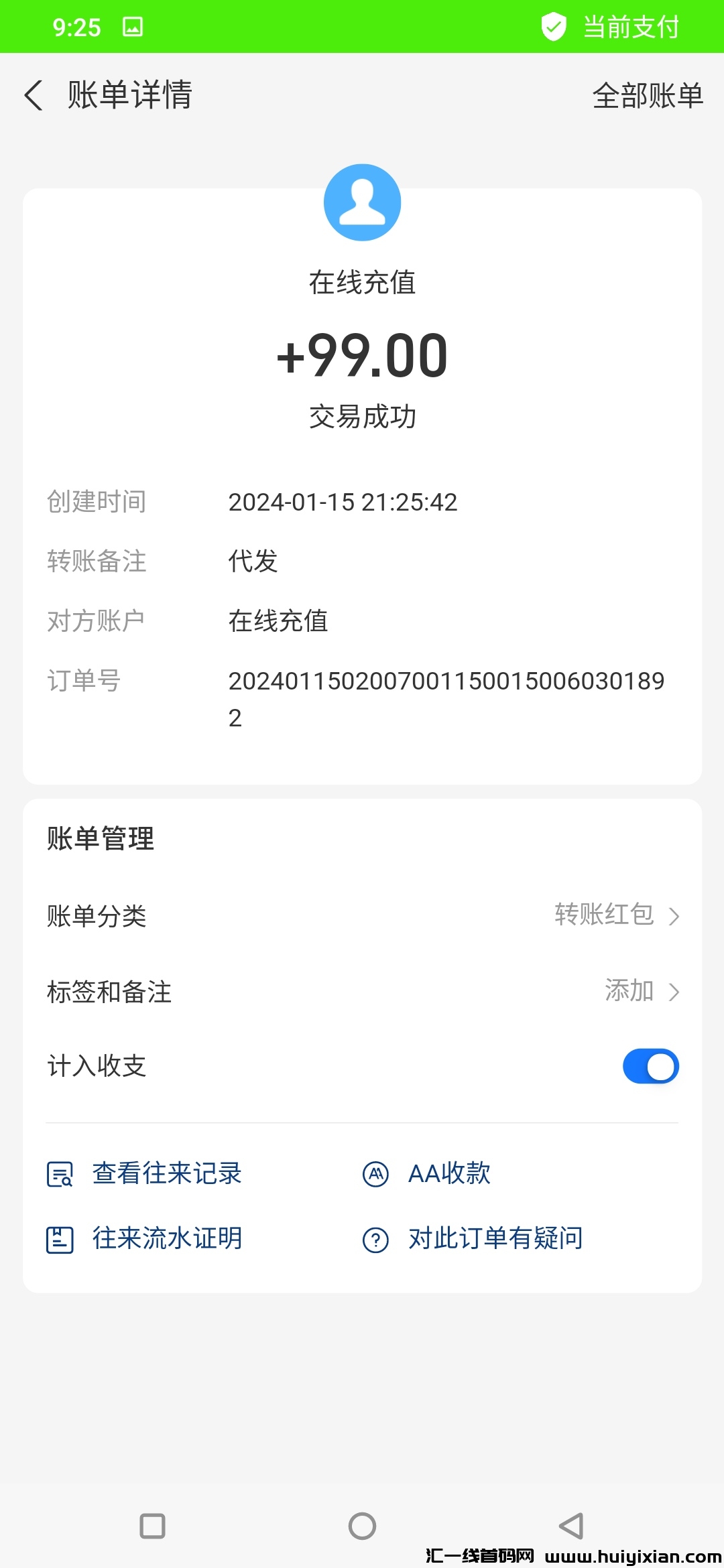Screen dimensions: 724x1568
Task: Click the 交易成功 status text
Action: (362, 415)
